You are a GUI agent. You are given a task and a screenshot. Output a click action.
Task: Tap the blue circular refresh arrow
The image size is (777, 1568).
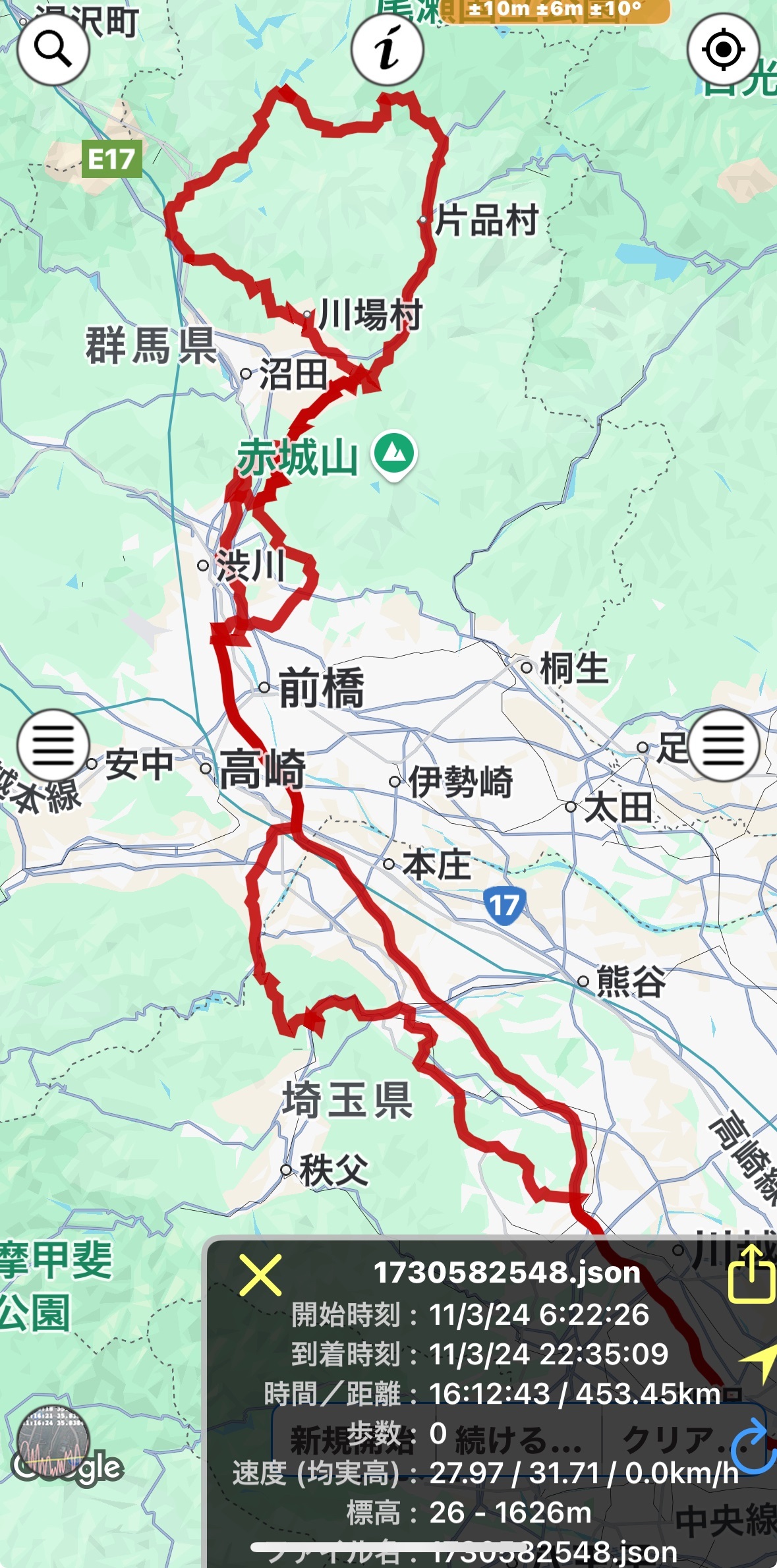click(x=754, y=1446)
